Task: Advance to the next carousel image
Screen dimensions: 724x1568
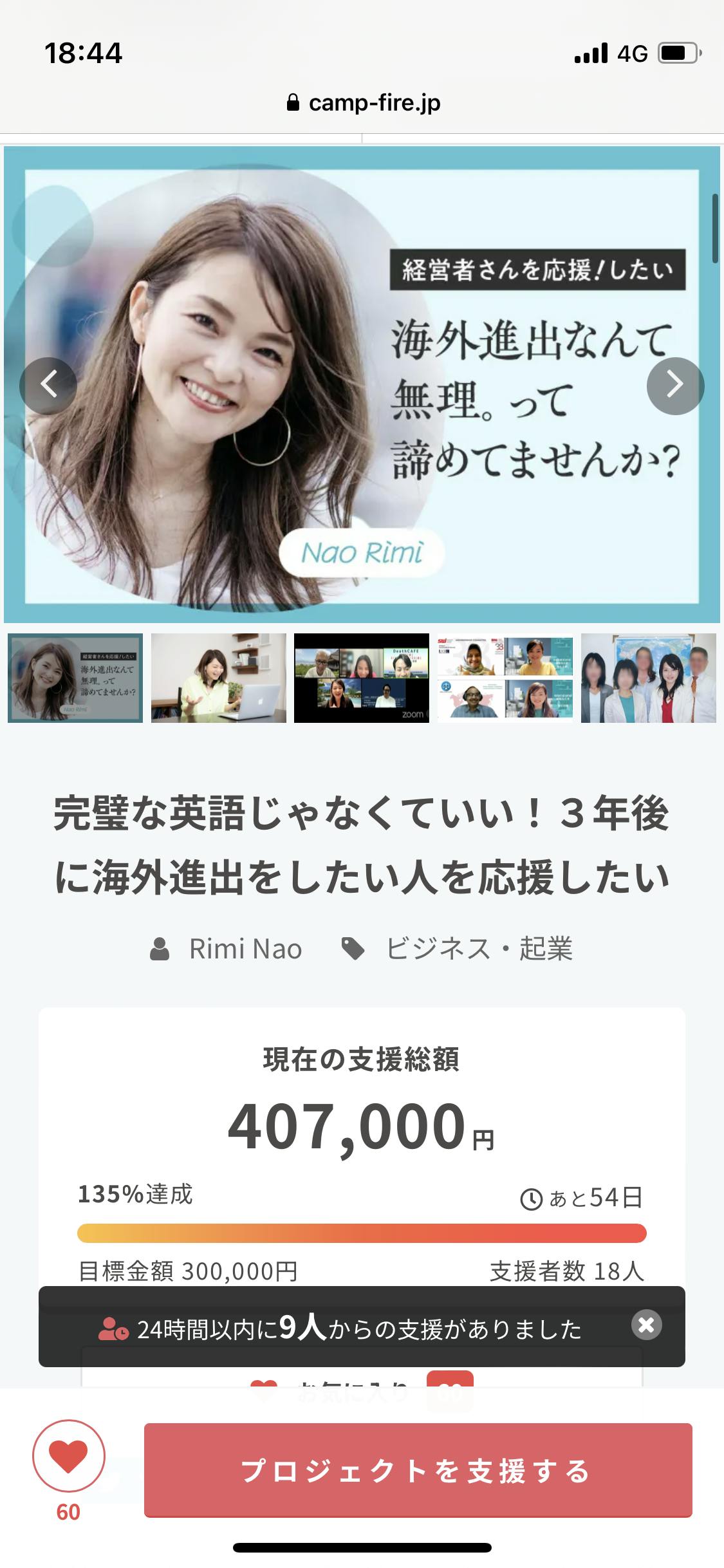Action: [675, 386]
